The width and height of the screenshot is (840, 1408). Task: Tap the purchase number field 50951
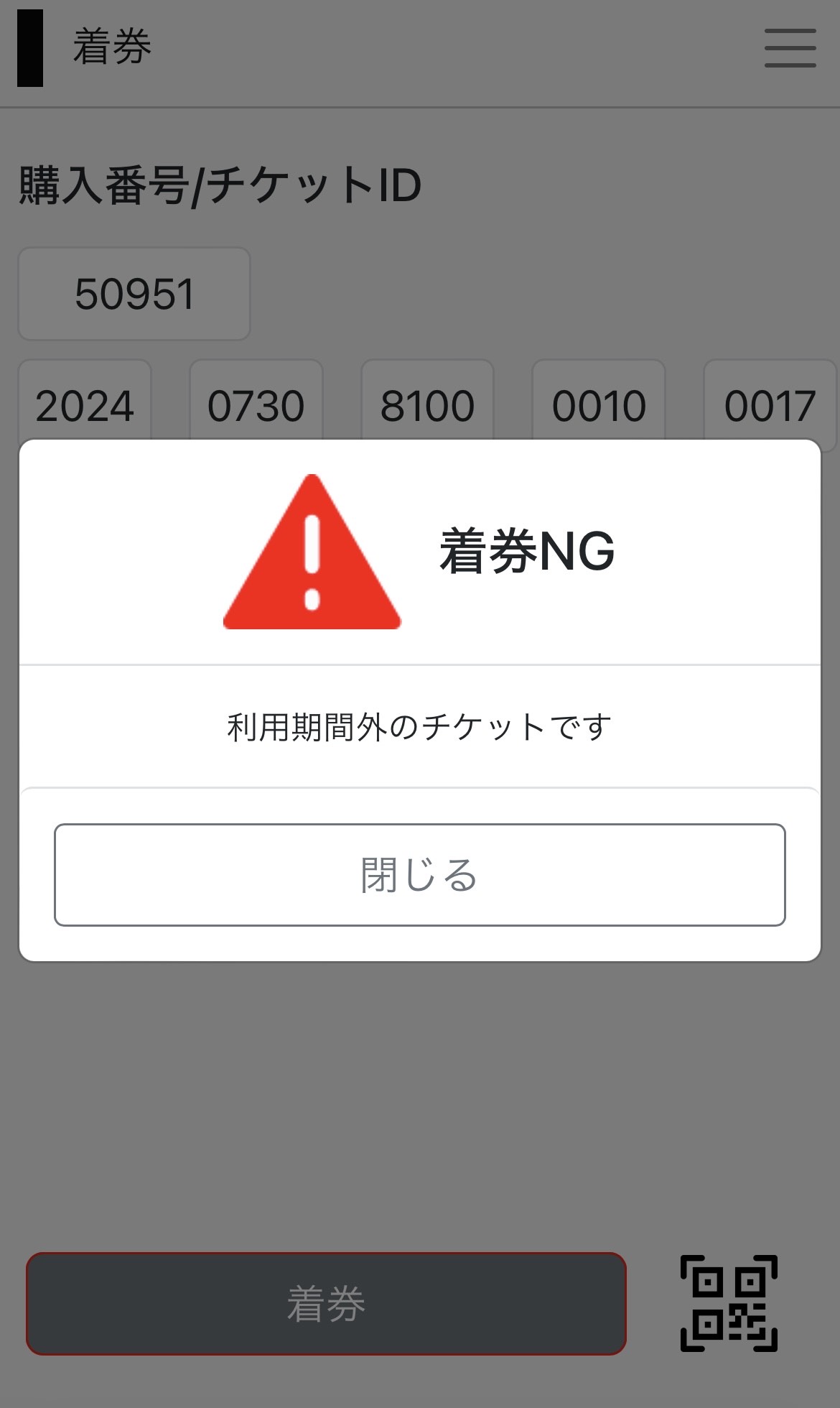(x=134, y=294)
